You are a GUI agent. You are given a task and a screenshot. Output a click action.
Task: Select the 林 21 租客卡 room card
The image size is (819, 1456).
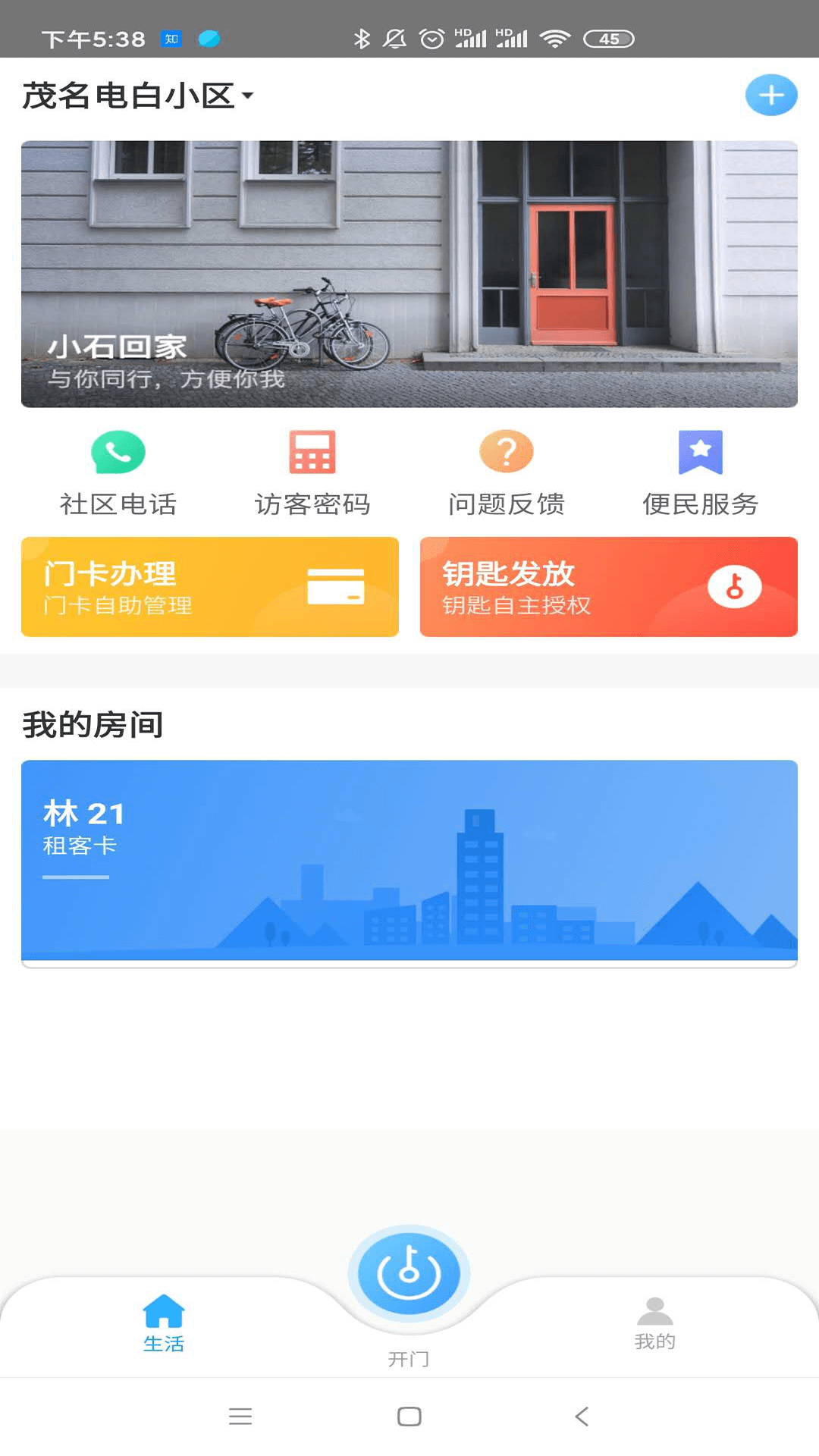click(x=409, y=862)
